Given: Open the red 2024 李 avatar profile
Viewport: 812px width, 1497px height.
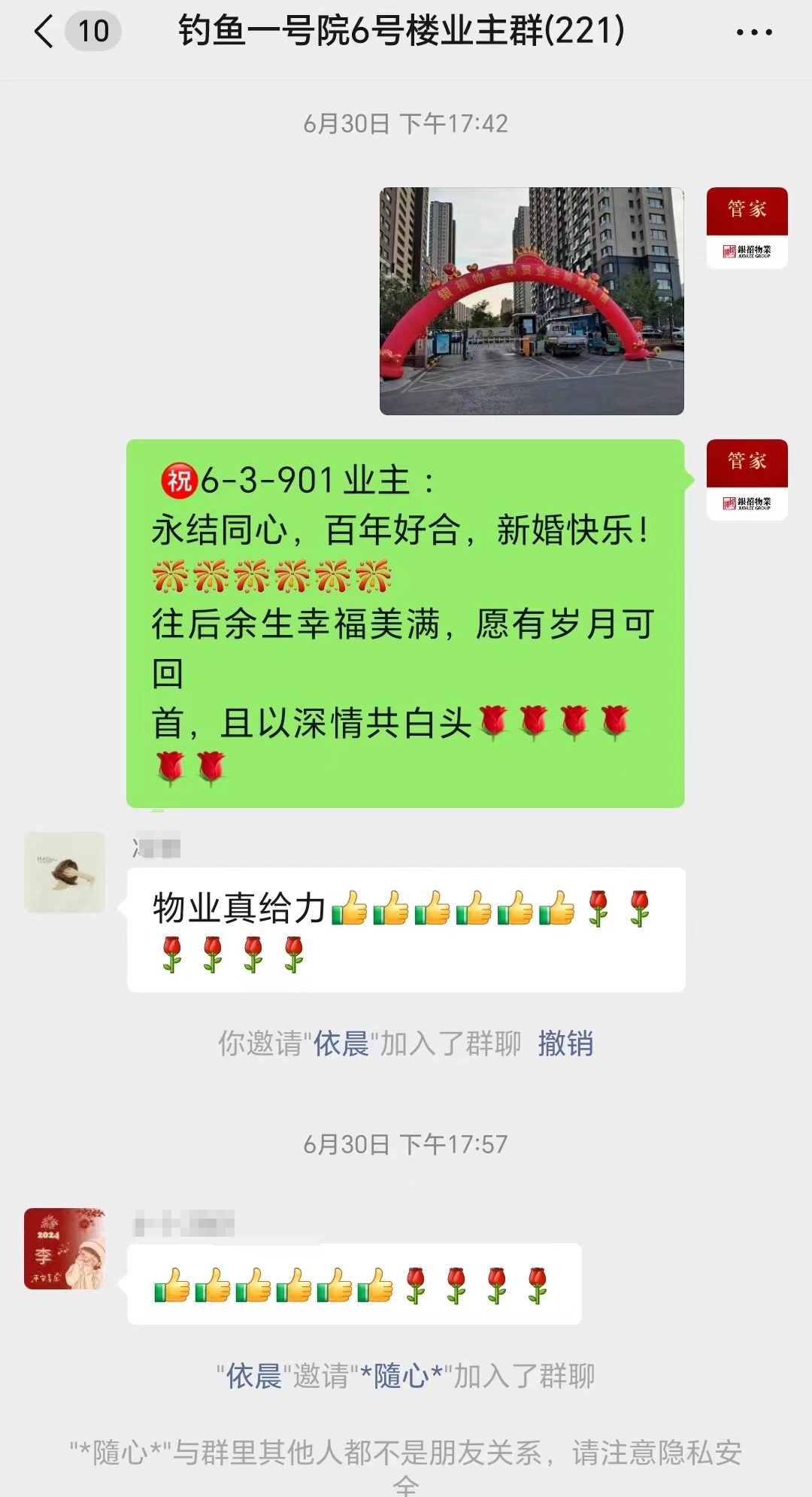Looking at the screenshot, I should [x=65, y=1248].
